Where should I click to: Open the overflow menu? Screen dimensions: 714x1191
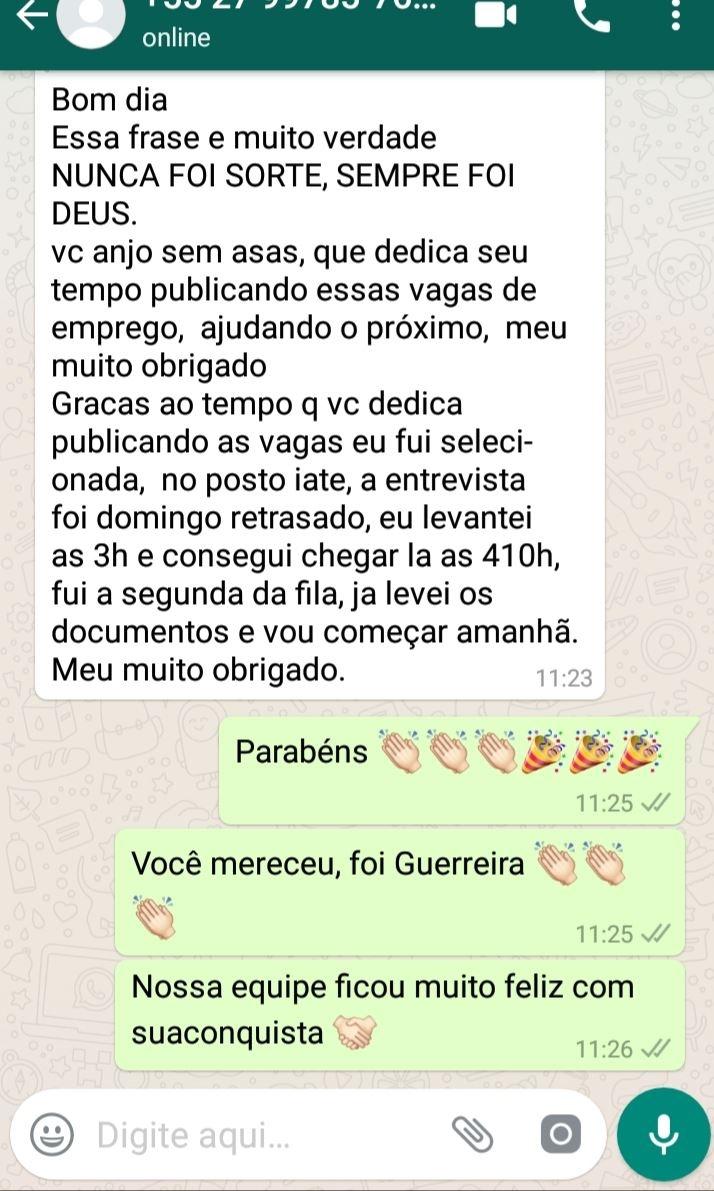677,14
